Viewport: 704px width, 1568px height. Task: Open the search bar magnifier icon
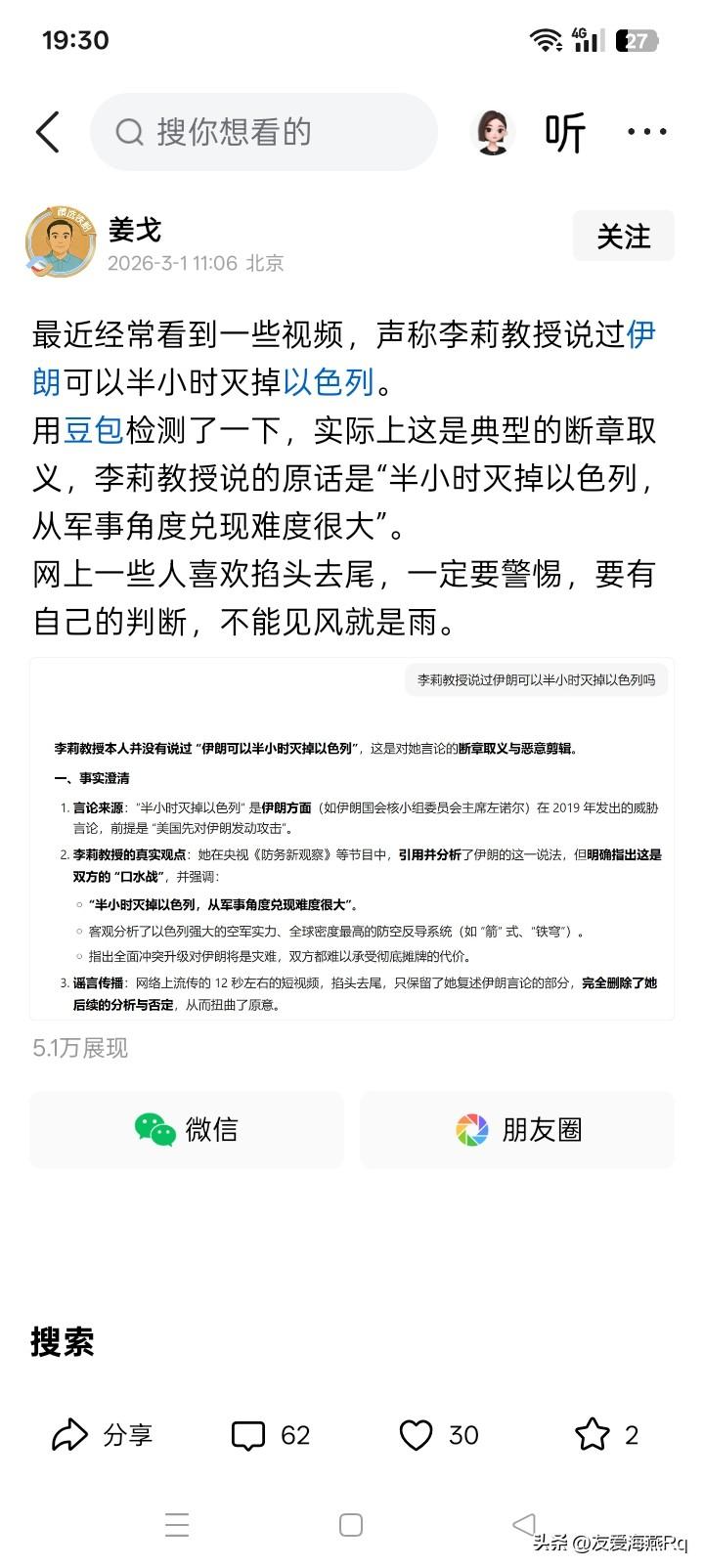click(x=130, y=132)
